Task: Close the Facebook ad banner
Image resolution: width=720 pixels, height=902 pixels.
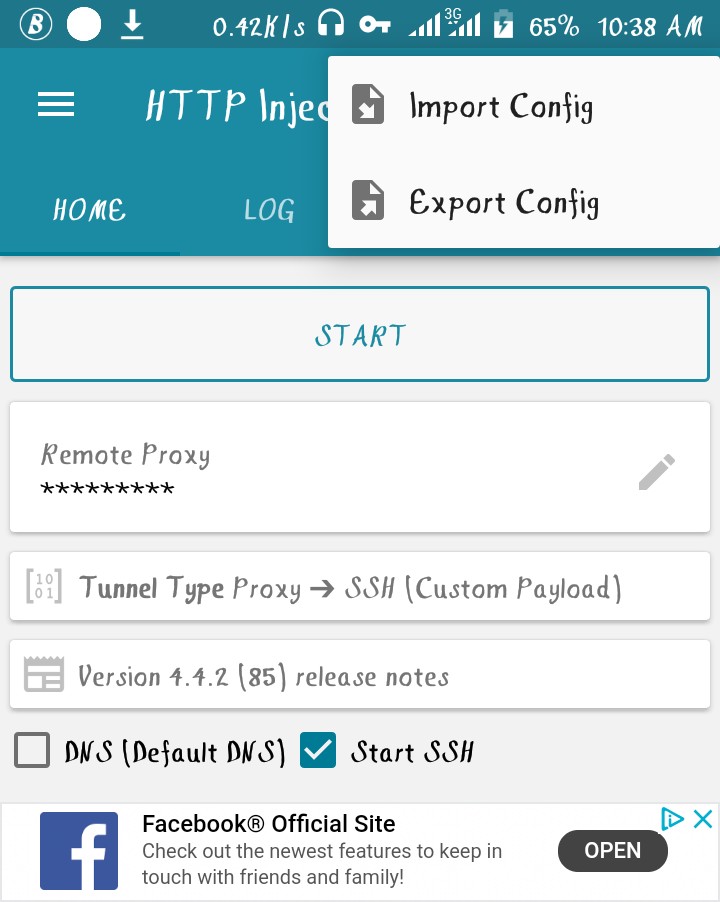Action: (x=703, y=819)
